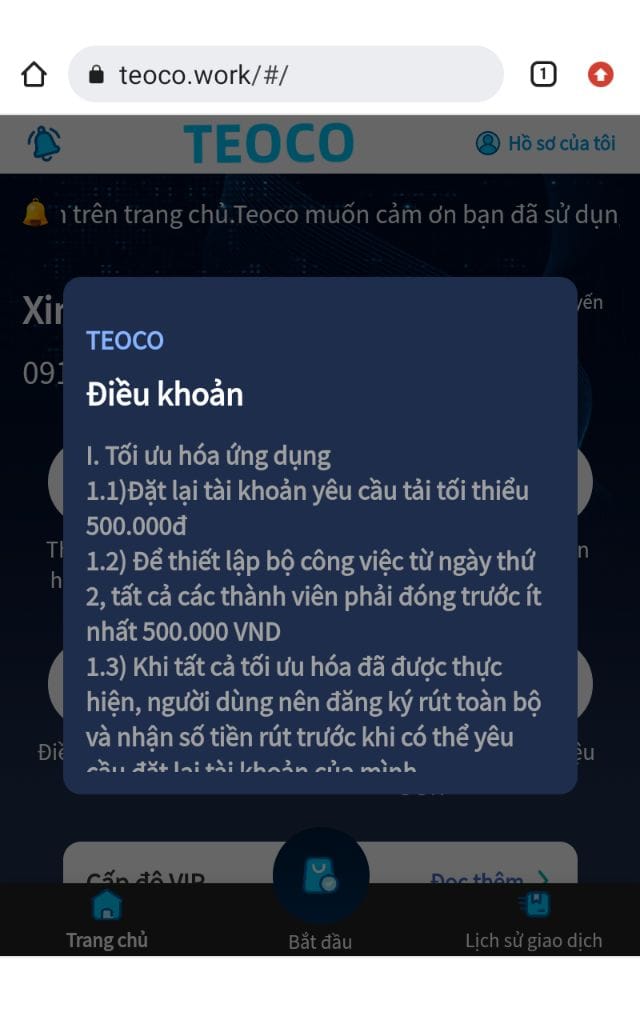
Task: Open the browser tab switcher
Action: (543, 74)
